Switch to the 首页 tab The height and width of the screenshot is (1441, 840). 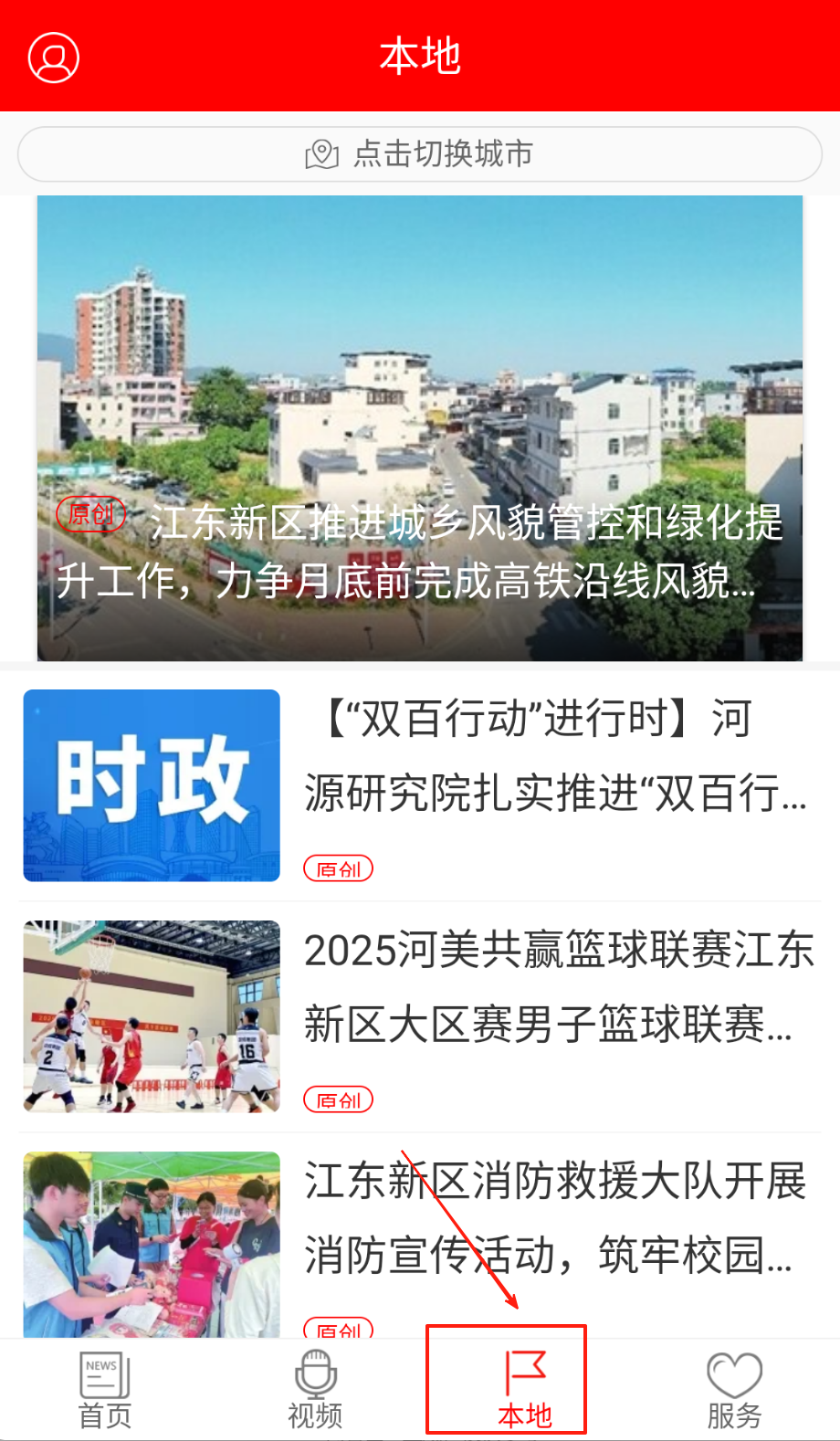point(105,1390)
